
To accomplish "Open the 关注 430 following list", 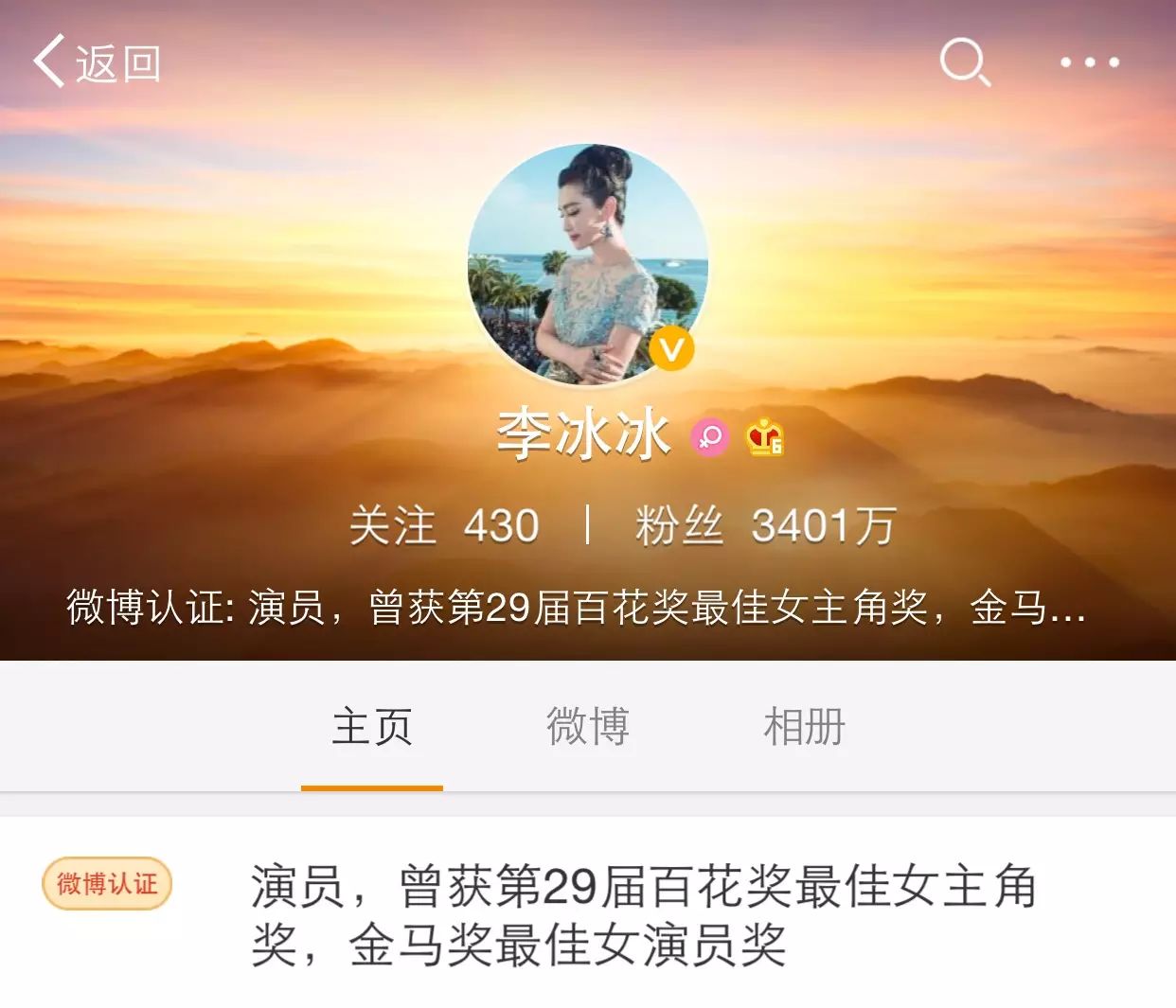I will pos(444,525).
